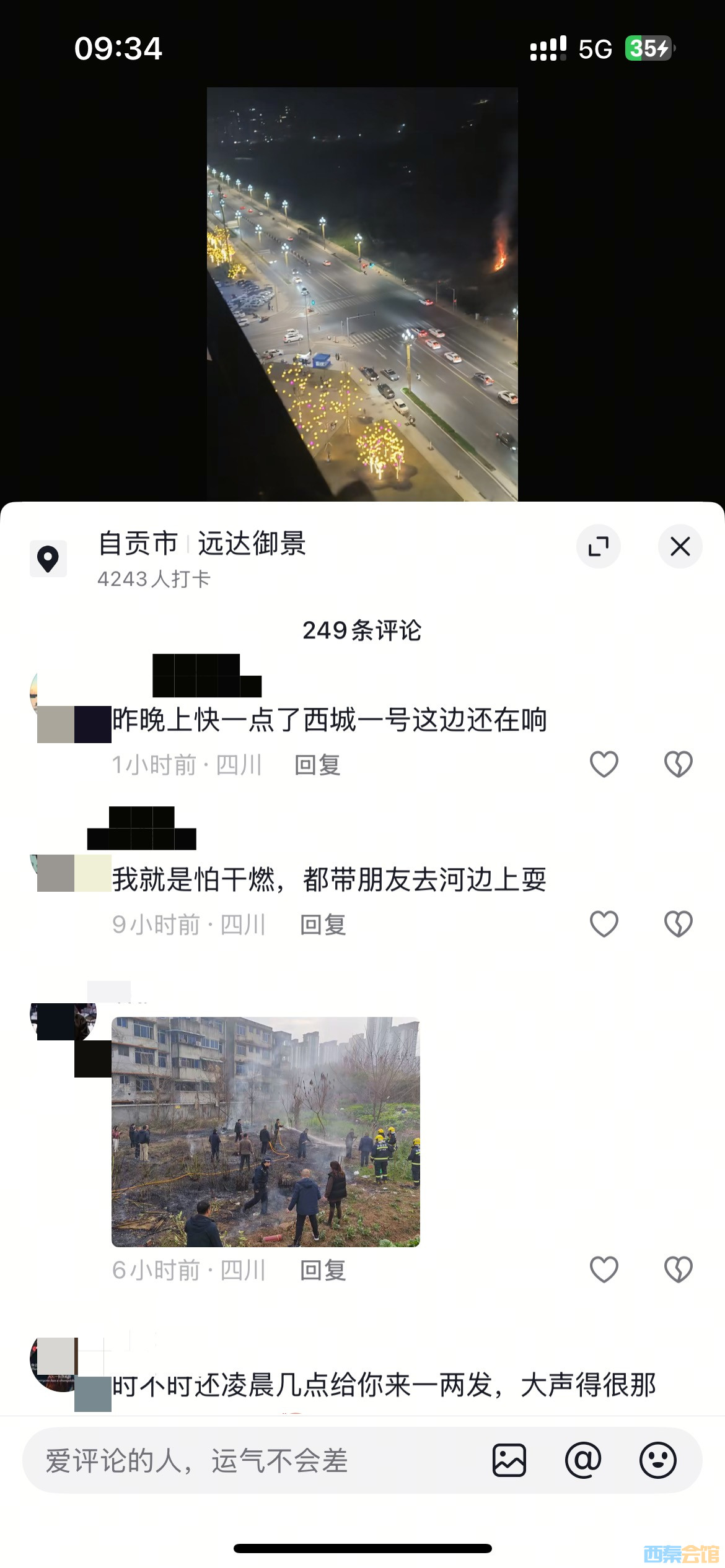The image size is (725, 1568).
Task: Reply to the comment posted 9小时前
Action: point(323,925)
